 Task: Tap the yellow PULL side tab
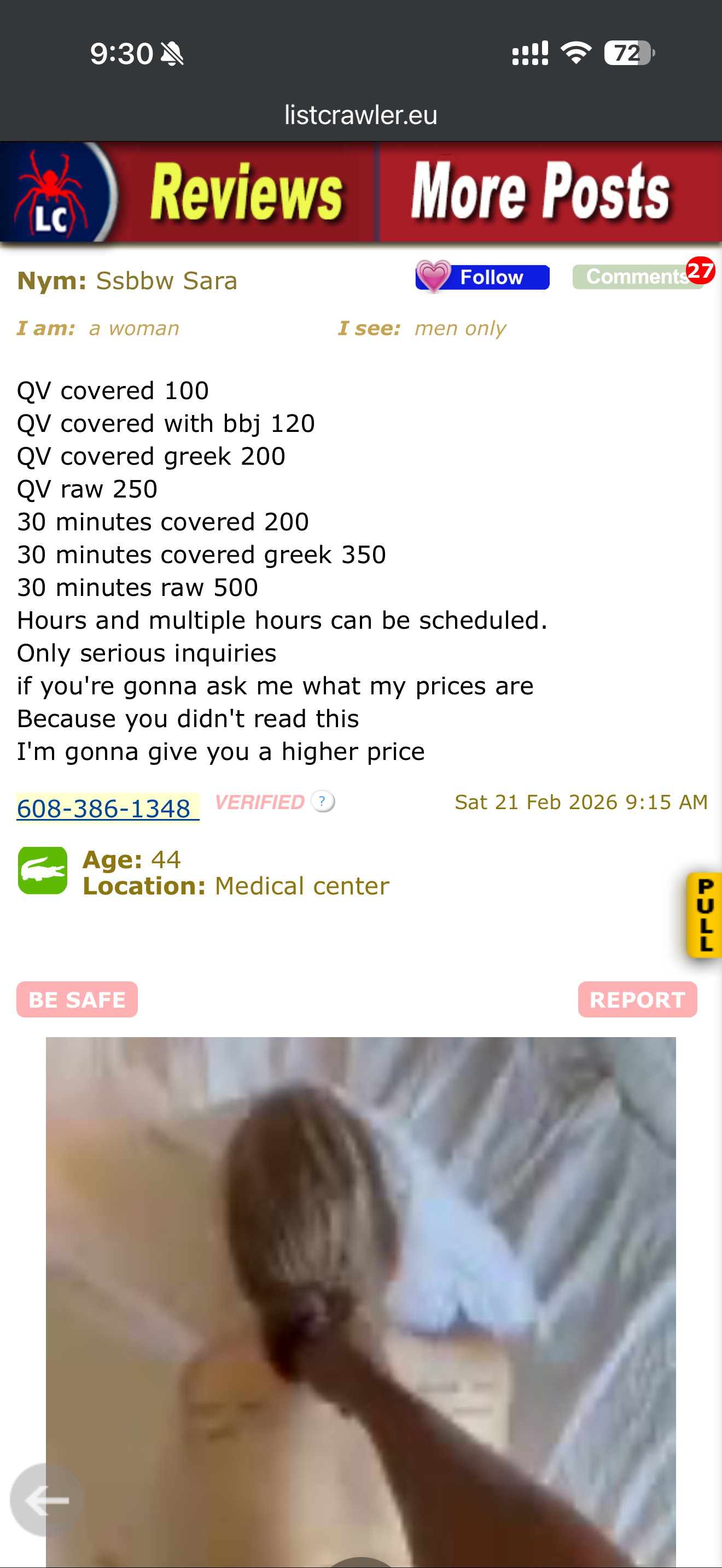(x=705, y=915)
